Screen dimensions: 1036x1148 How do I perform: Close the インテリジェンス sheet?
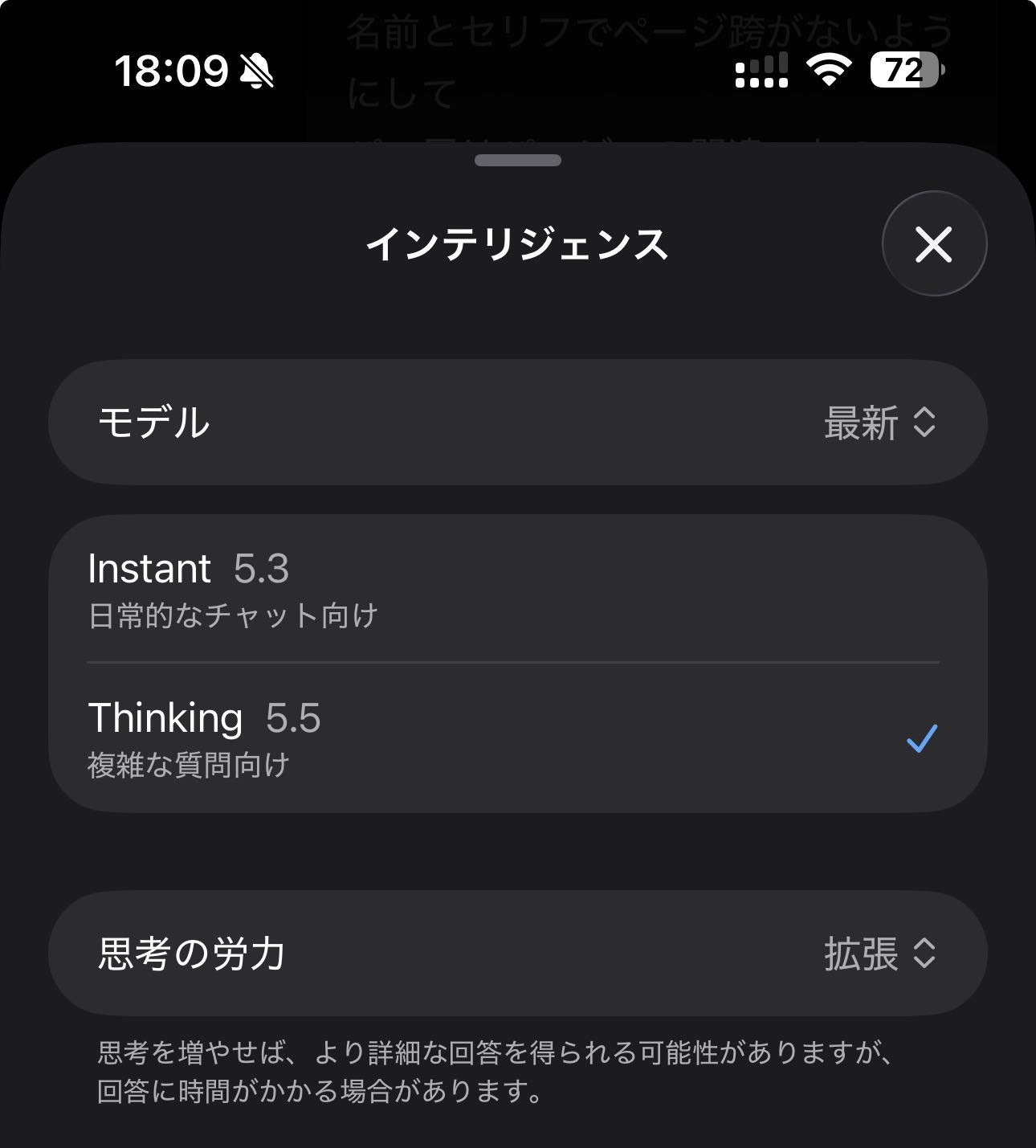tap(933, 243)
